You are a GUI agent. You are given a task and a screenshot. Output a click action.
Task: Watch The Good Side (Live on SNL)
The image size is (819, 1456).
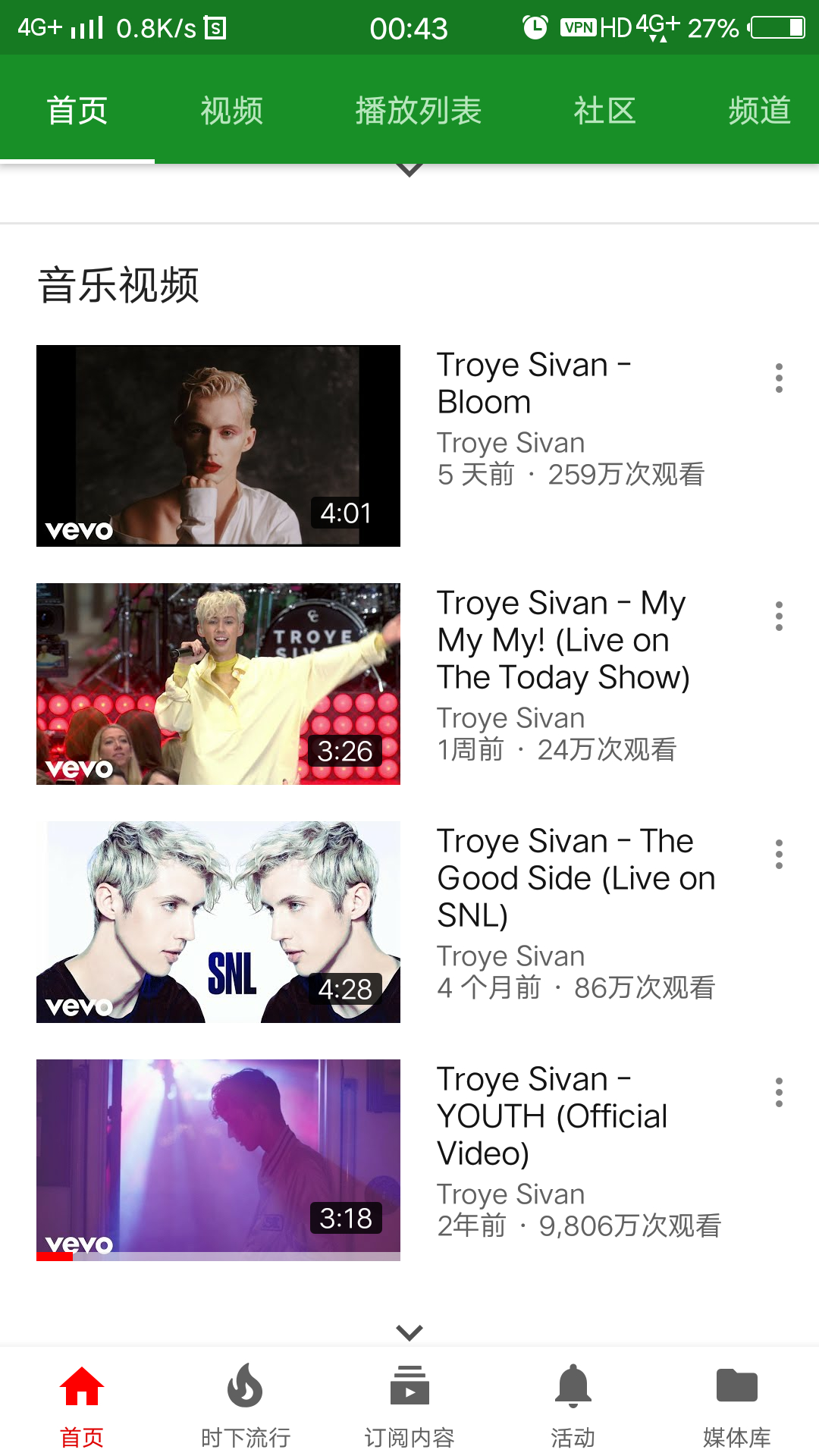pos(218,922)
